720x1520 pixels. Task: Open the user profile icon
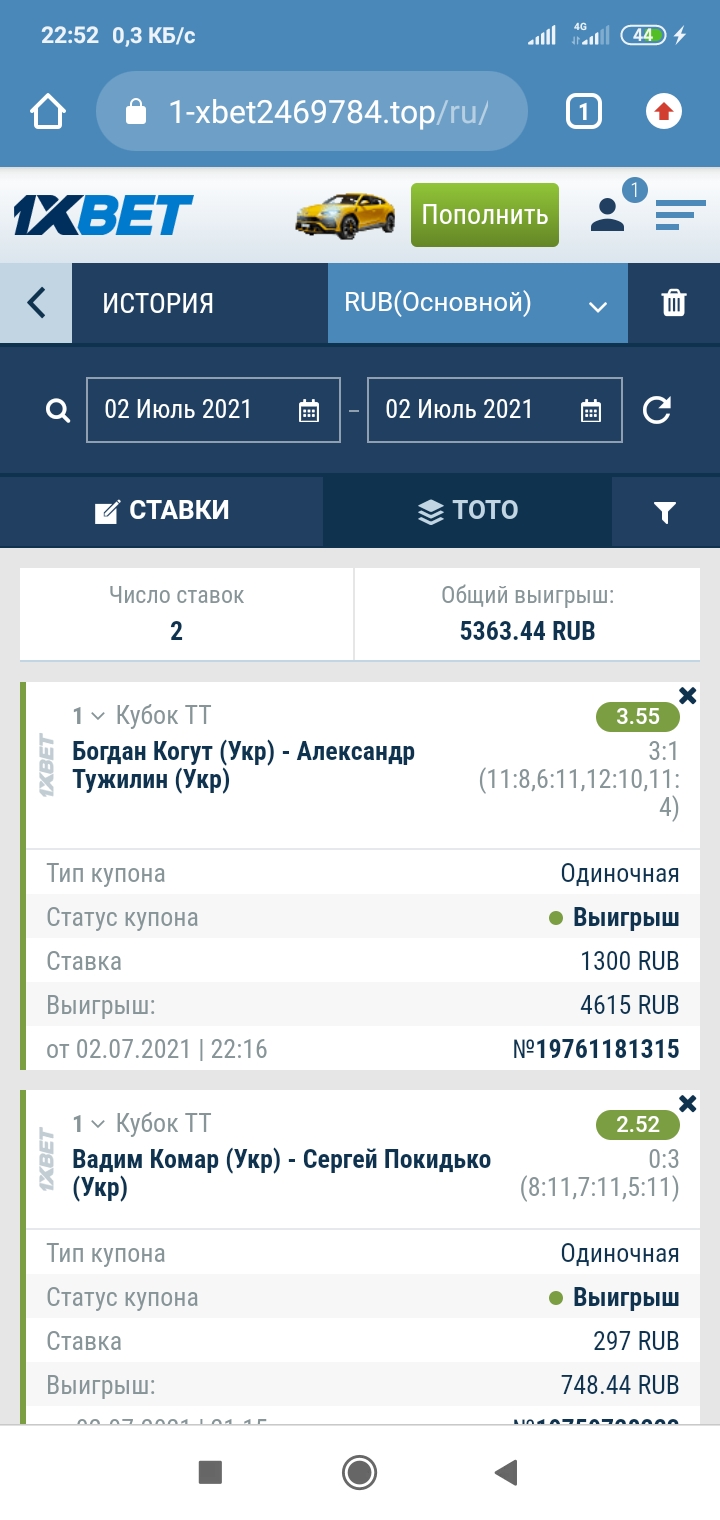[x=607, y=214]
